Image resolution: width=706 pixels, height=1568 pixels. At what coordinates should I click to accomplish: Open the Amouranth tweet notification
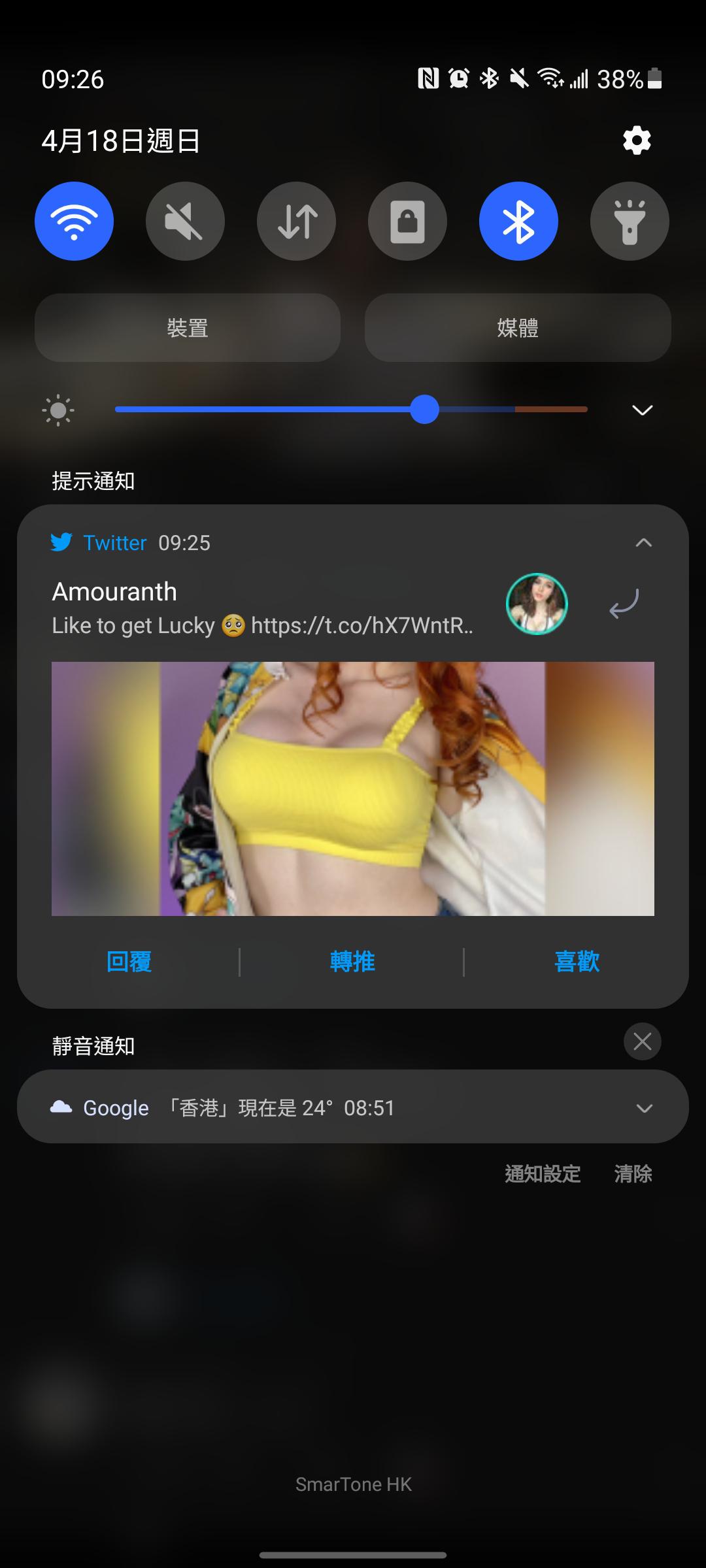261,608
